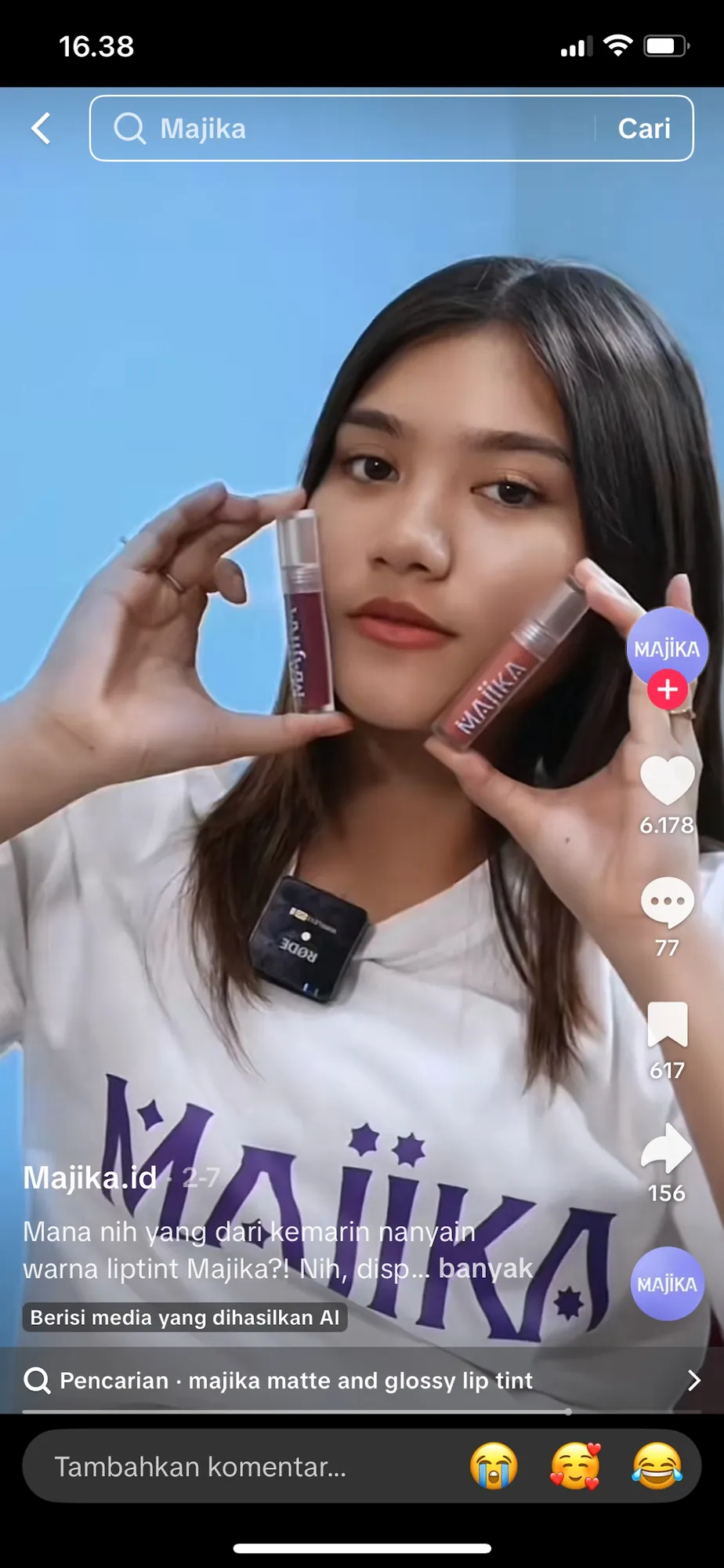Send the laughing tears emoji reaction

pyautogui.click(x=657, y=1466)
